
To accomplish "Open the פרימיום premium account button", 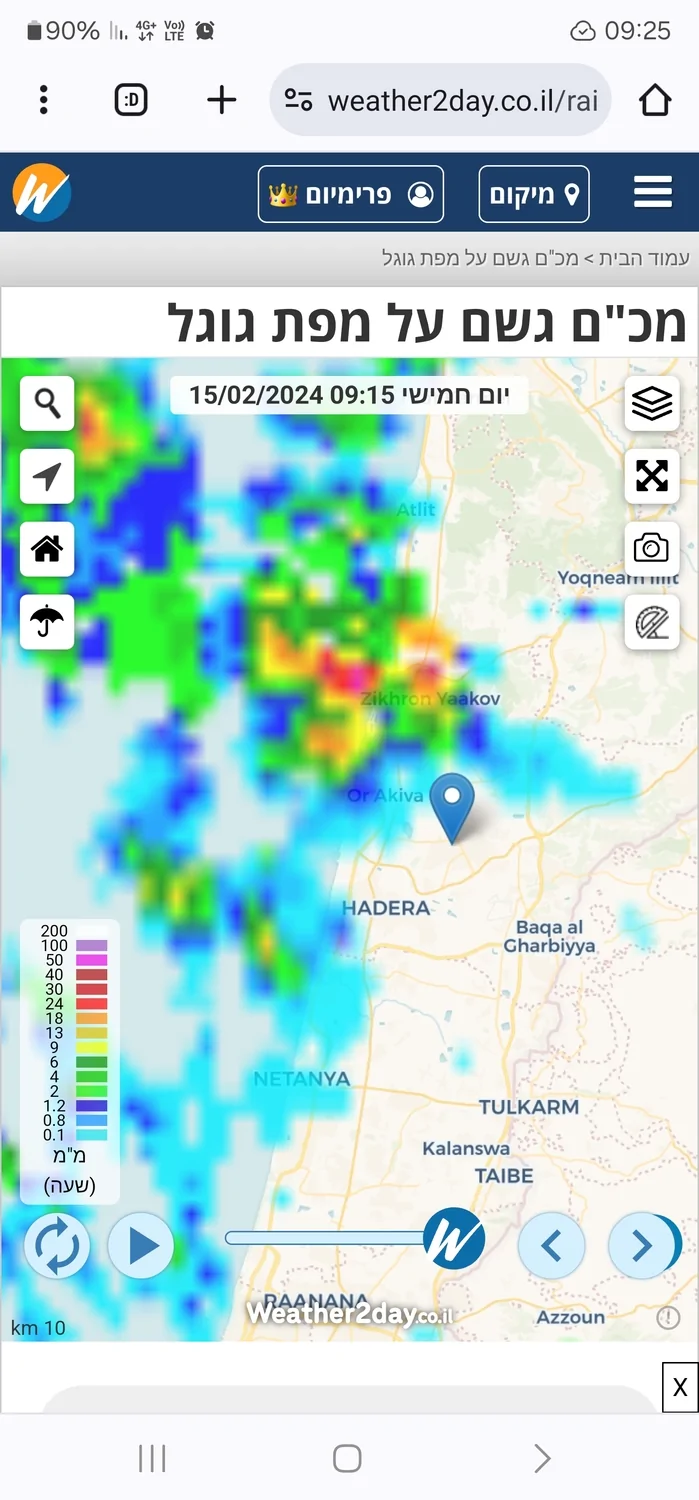I will click(x=351, y=194).
